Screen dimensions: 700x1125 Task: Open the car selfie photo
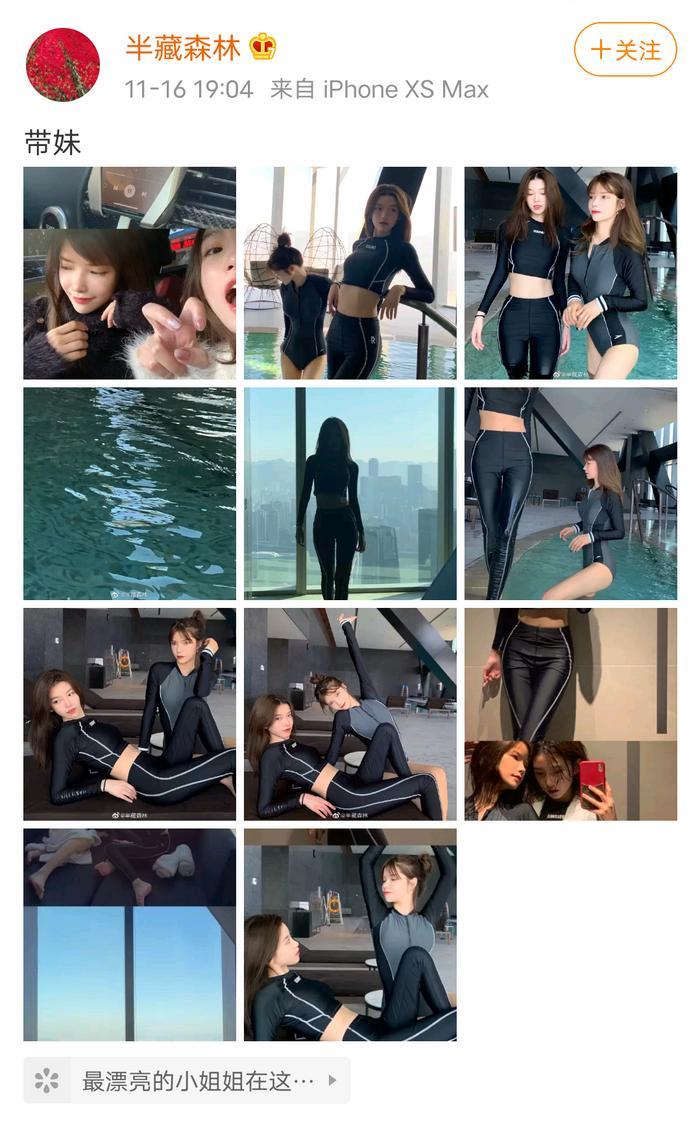(x=130, y=273)
